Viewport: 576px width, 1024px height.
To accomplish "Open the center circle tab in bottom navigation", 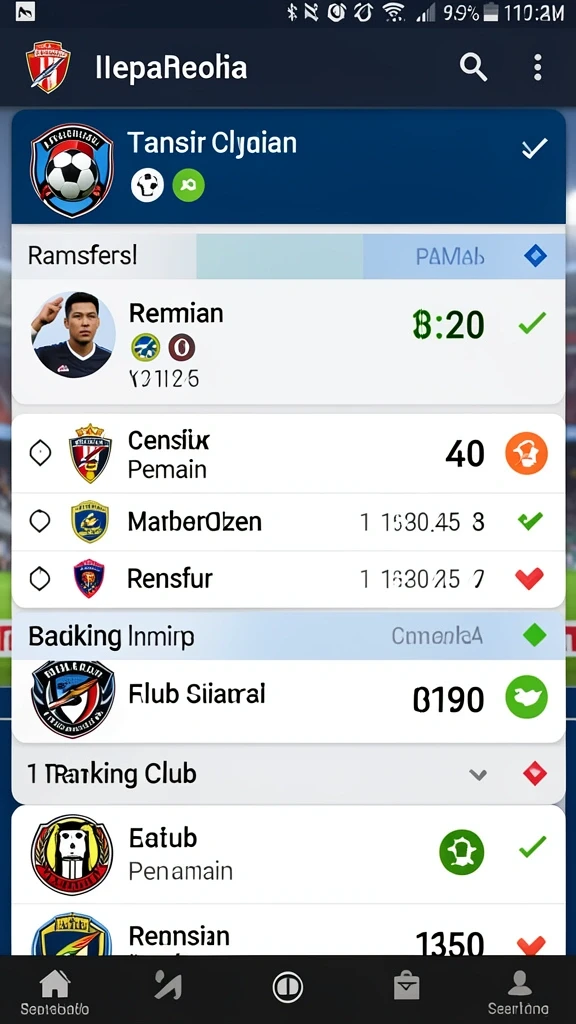I will coord(288,986).
